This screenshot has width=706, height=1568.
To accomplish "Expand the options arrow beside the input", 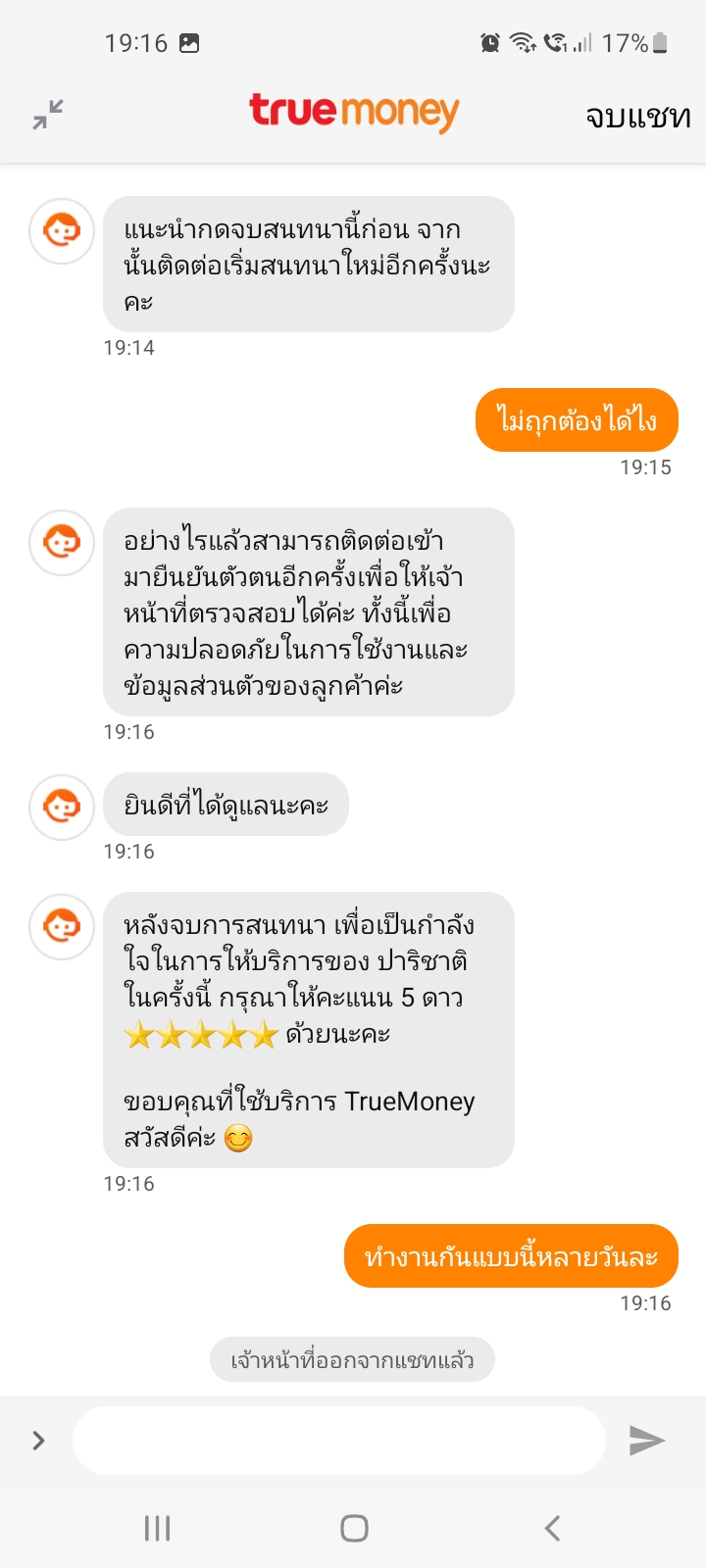I will pos(39,1441).
